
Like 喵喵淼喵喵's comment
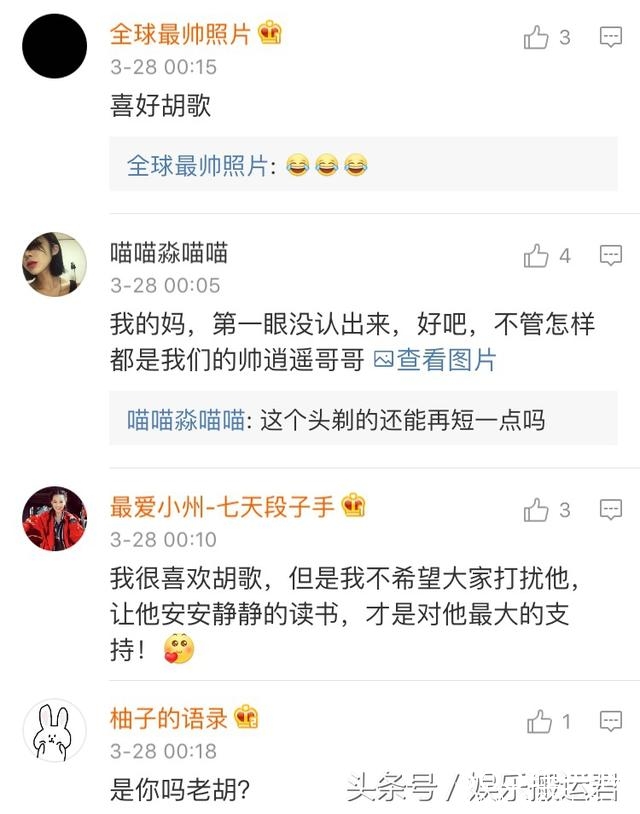[537, 257]
